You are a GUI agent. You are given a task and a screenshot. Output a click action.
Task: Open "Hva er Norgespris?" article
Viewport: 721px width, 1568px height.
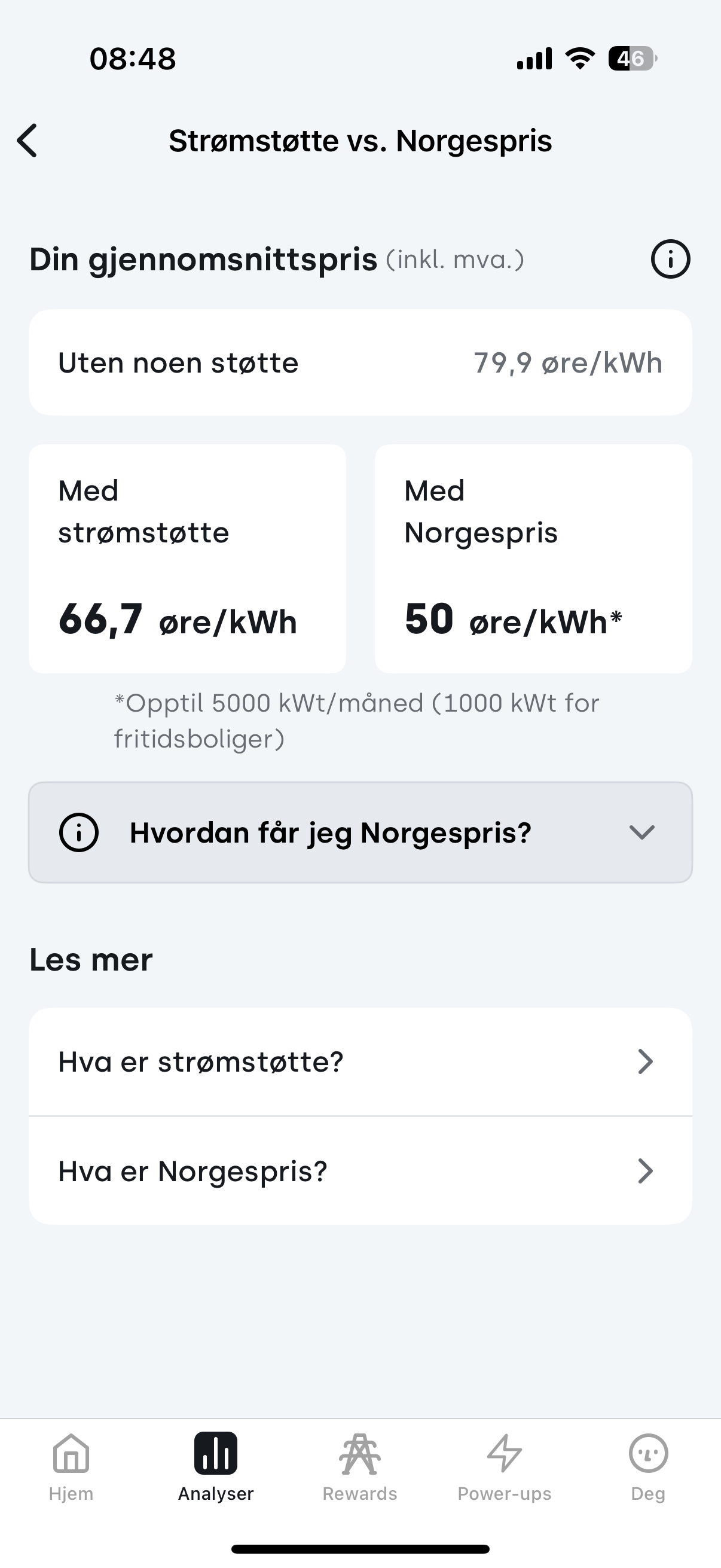point(360,1170)
